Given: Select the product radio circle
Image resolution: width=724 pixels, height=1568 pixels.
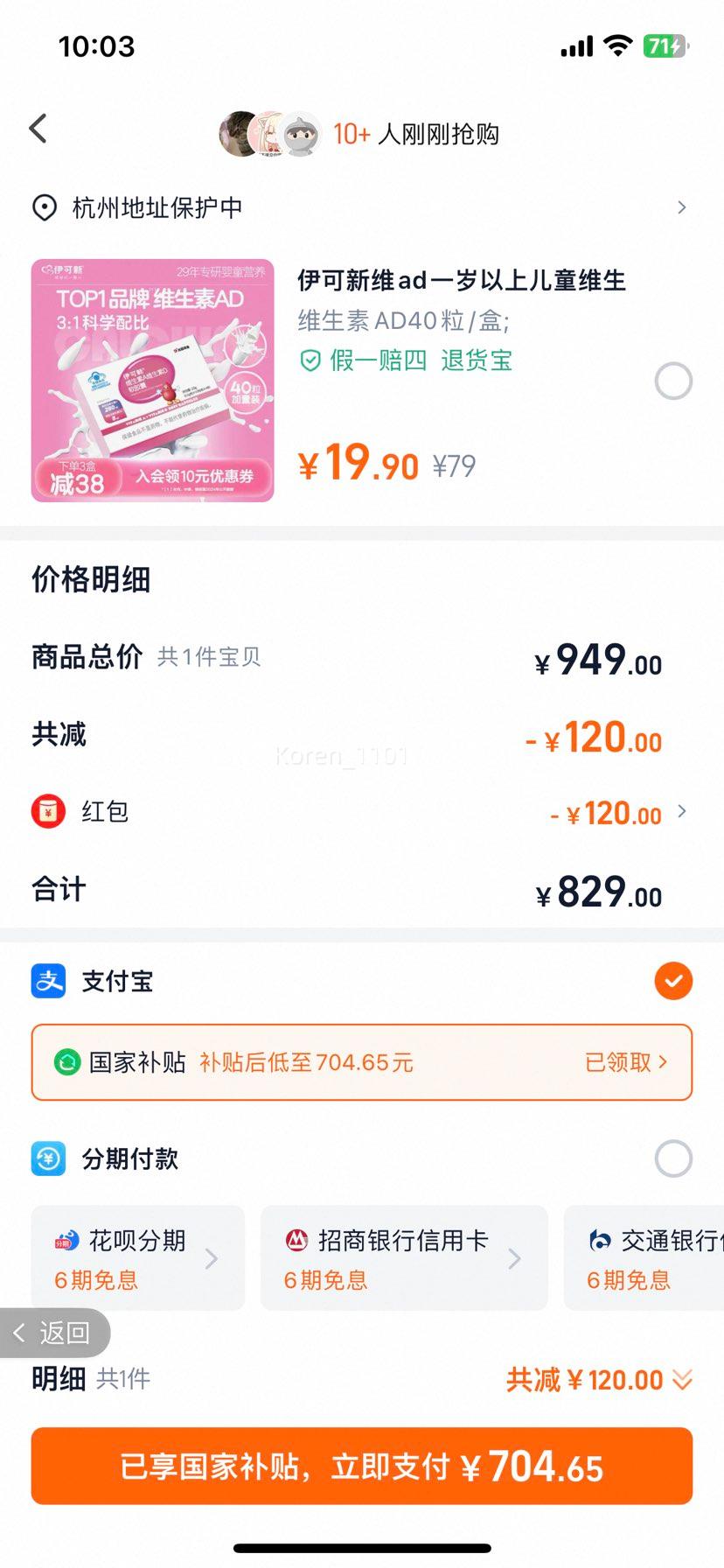Looking at the screenshot, I should [672, 381].
